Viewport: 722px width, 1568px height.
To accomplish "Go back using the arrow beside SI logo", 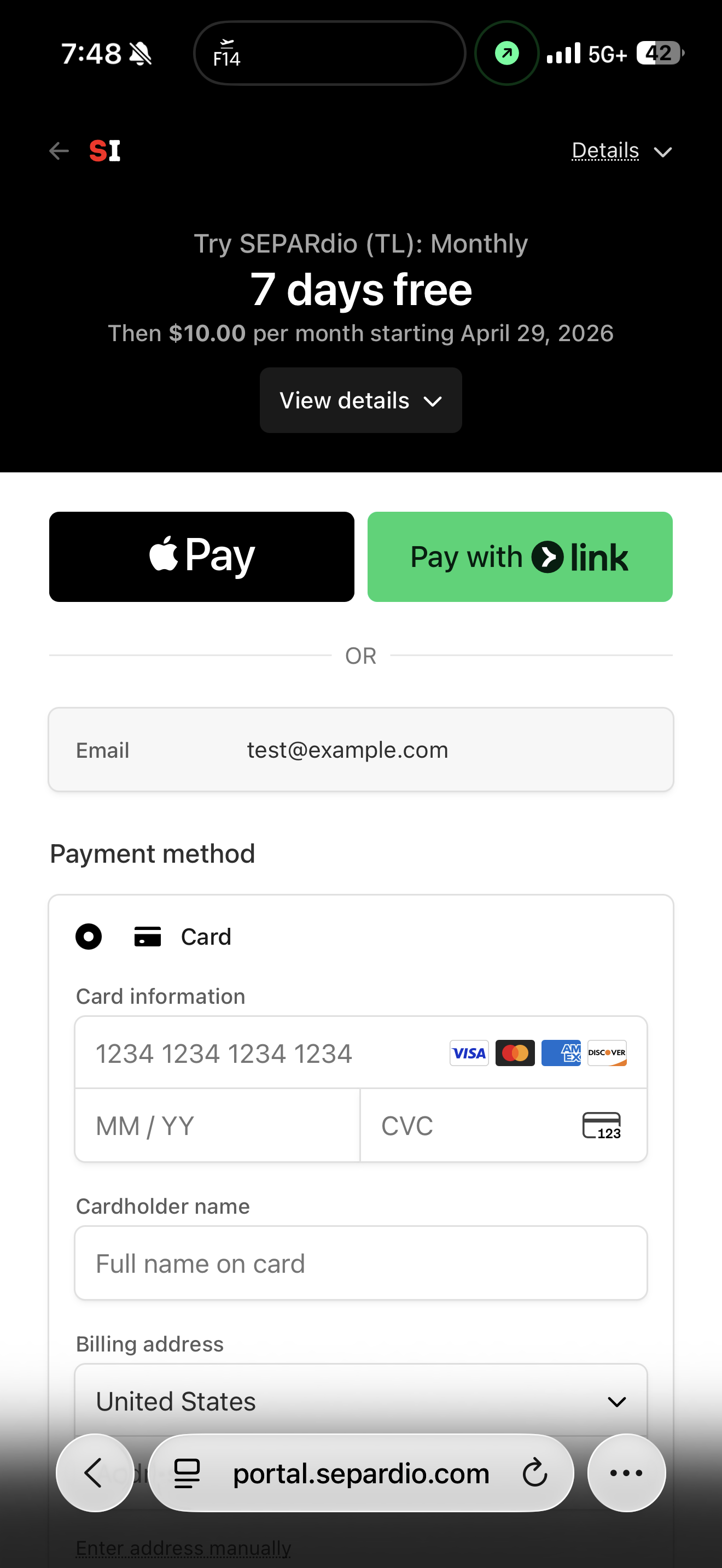I will (x=59, y=150).
